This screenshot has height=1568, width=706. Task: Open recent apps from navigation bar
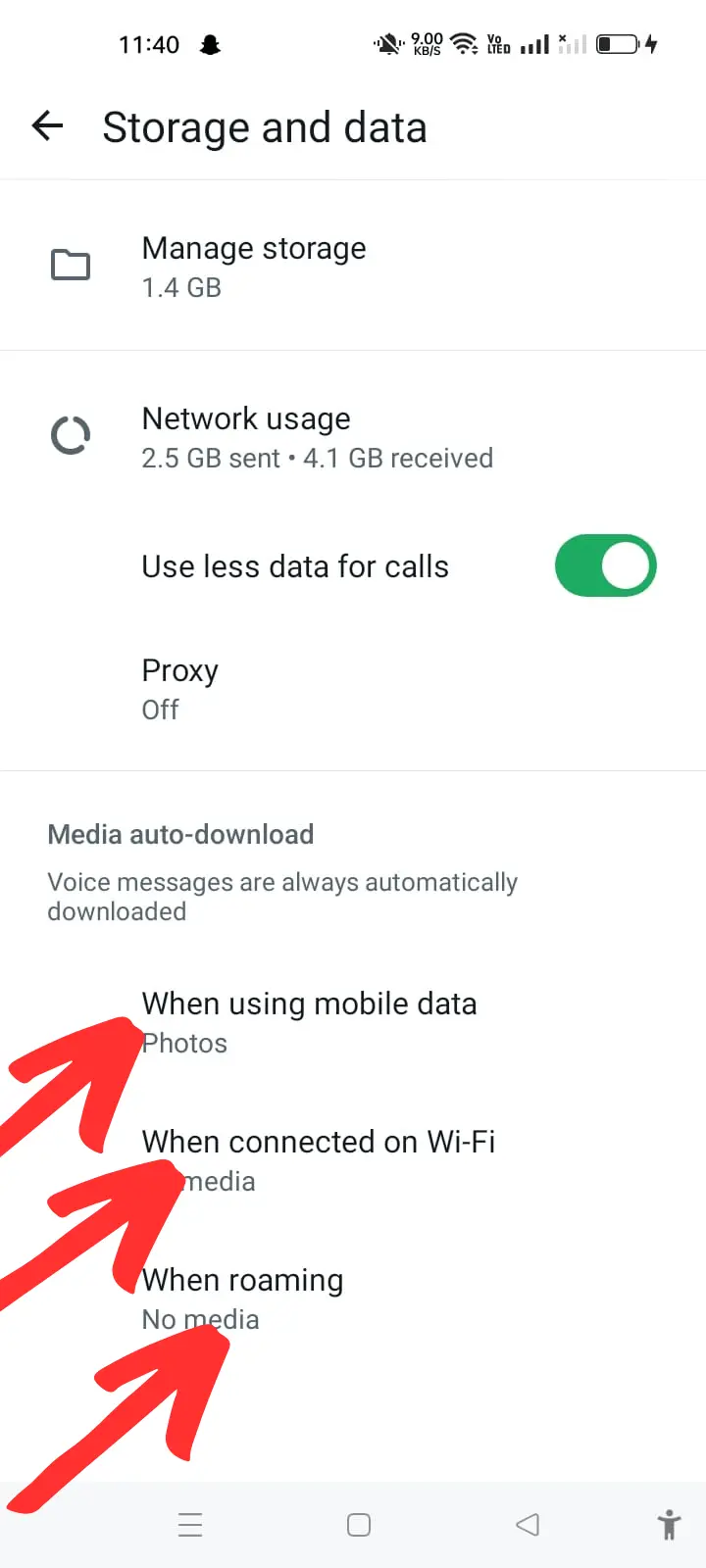click(190, 1525)
